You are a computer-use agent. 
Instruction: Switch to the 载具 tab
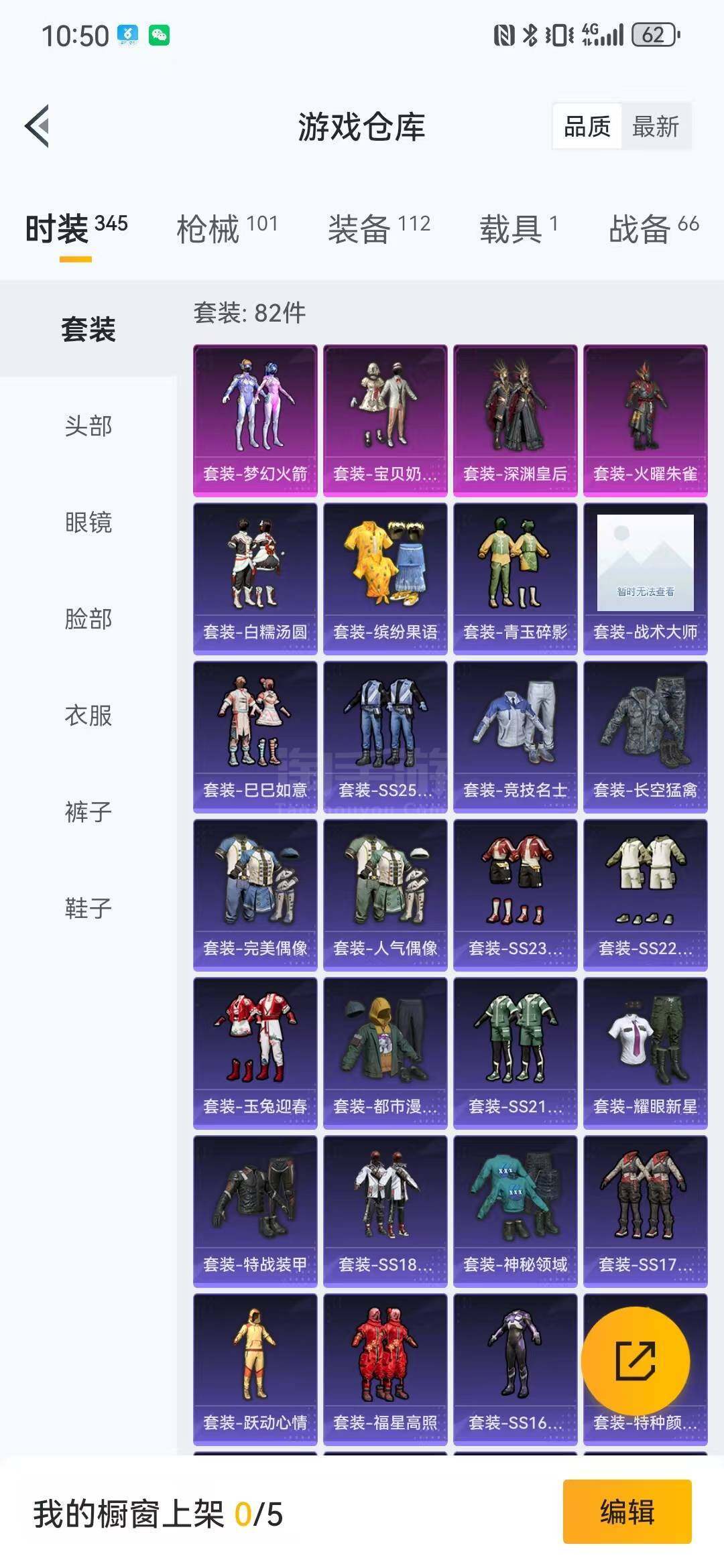point(518,229)
